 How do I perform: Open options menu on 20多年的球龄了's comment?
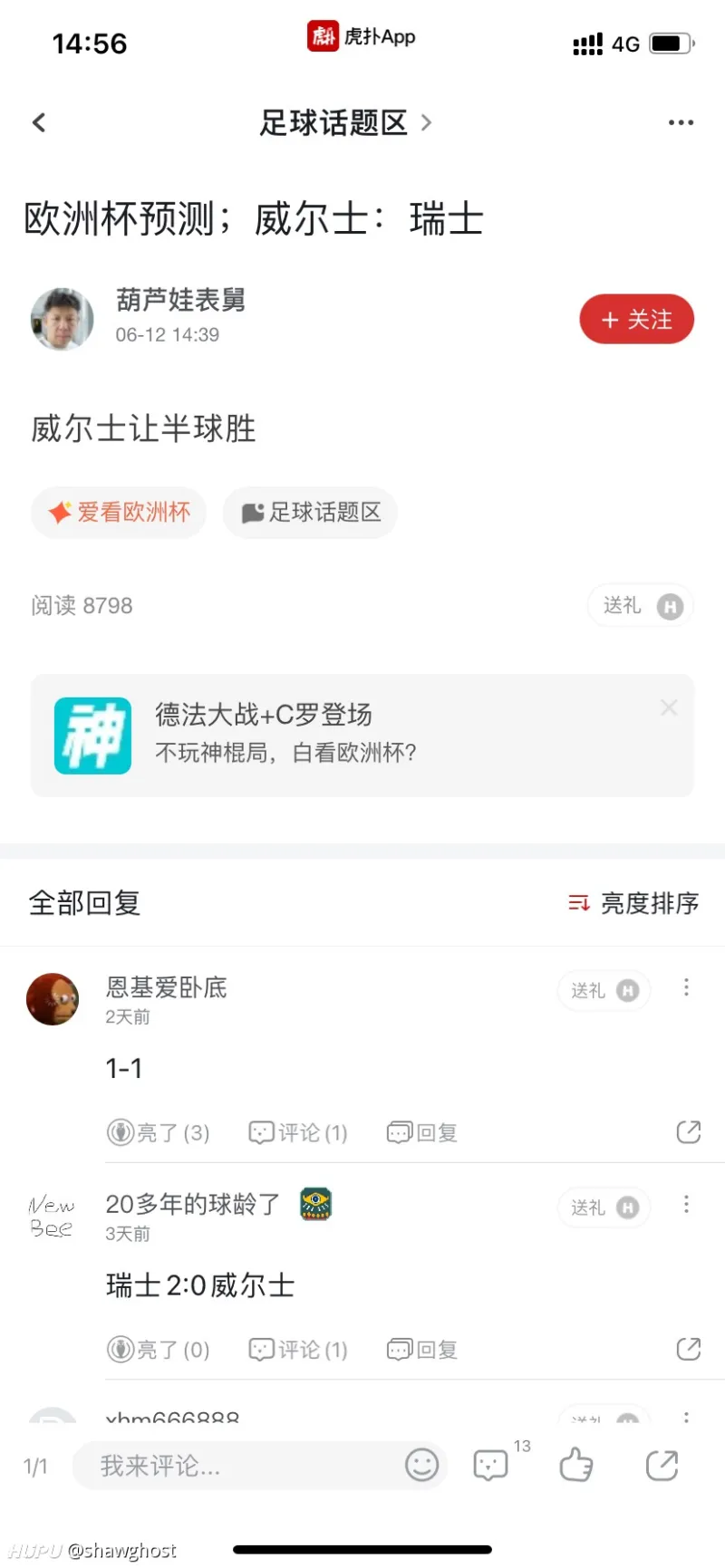(x=686, y=1205)
